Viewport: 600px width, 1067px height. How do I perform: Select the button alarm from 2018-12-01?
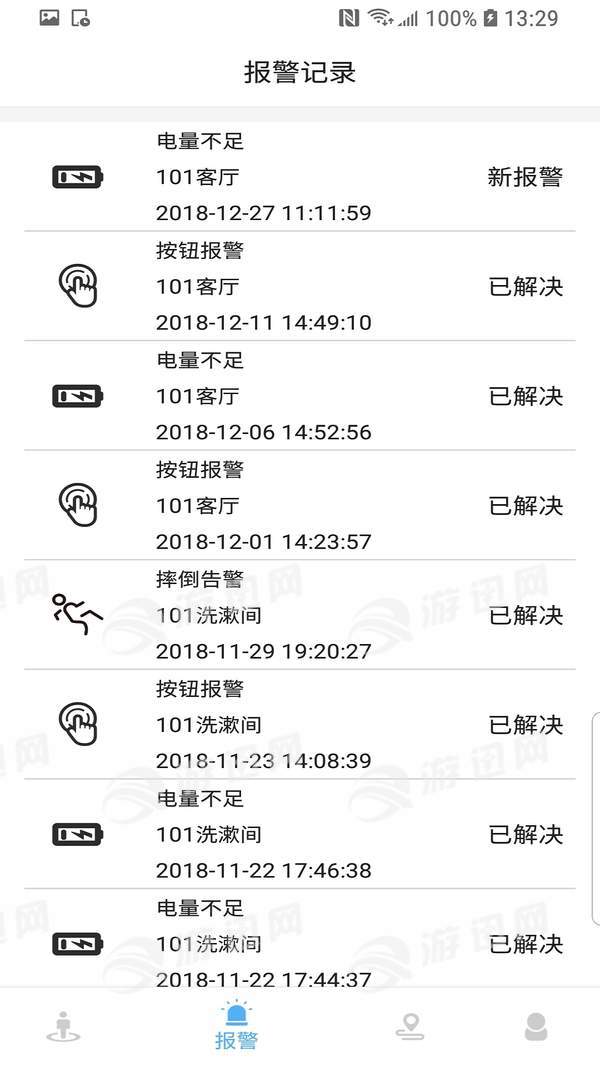pyautogui.click(x=300, y=505)
